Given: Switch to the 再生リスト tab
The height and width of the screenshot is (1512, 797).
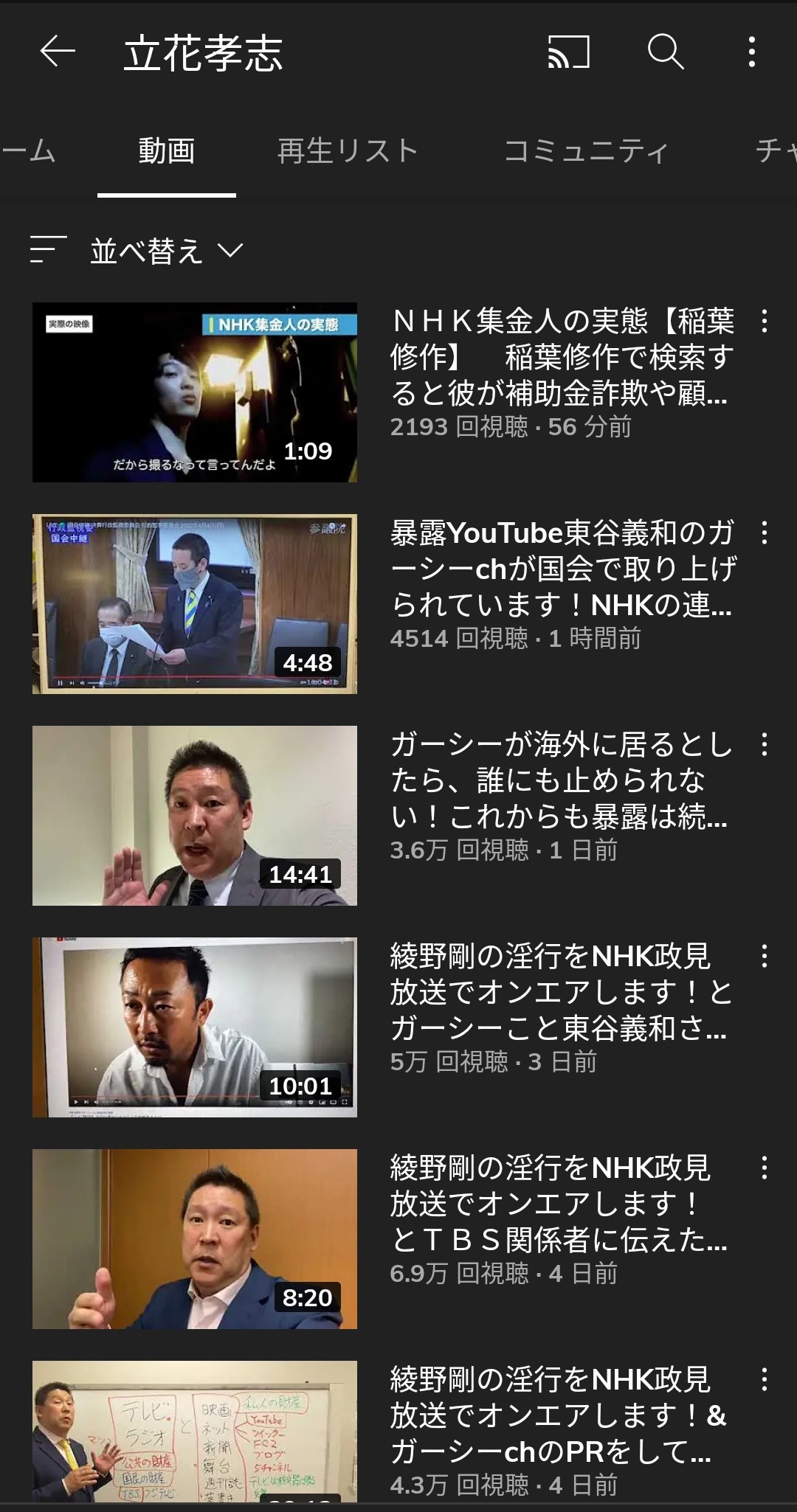Looking at the screenshot, I should 348,151.
